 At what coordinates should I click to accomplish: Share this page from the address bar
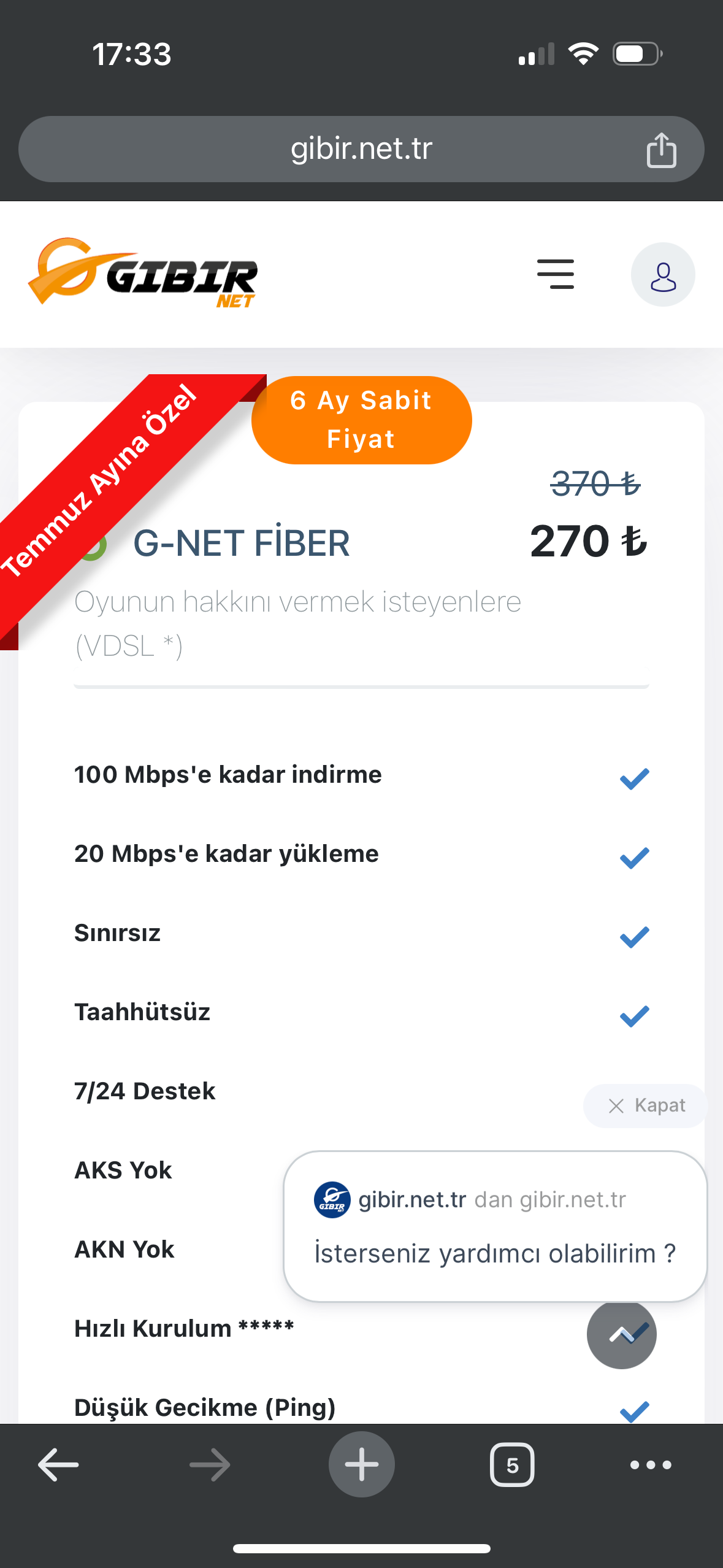coord(661,150)
